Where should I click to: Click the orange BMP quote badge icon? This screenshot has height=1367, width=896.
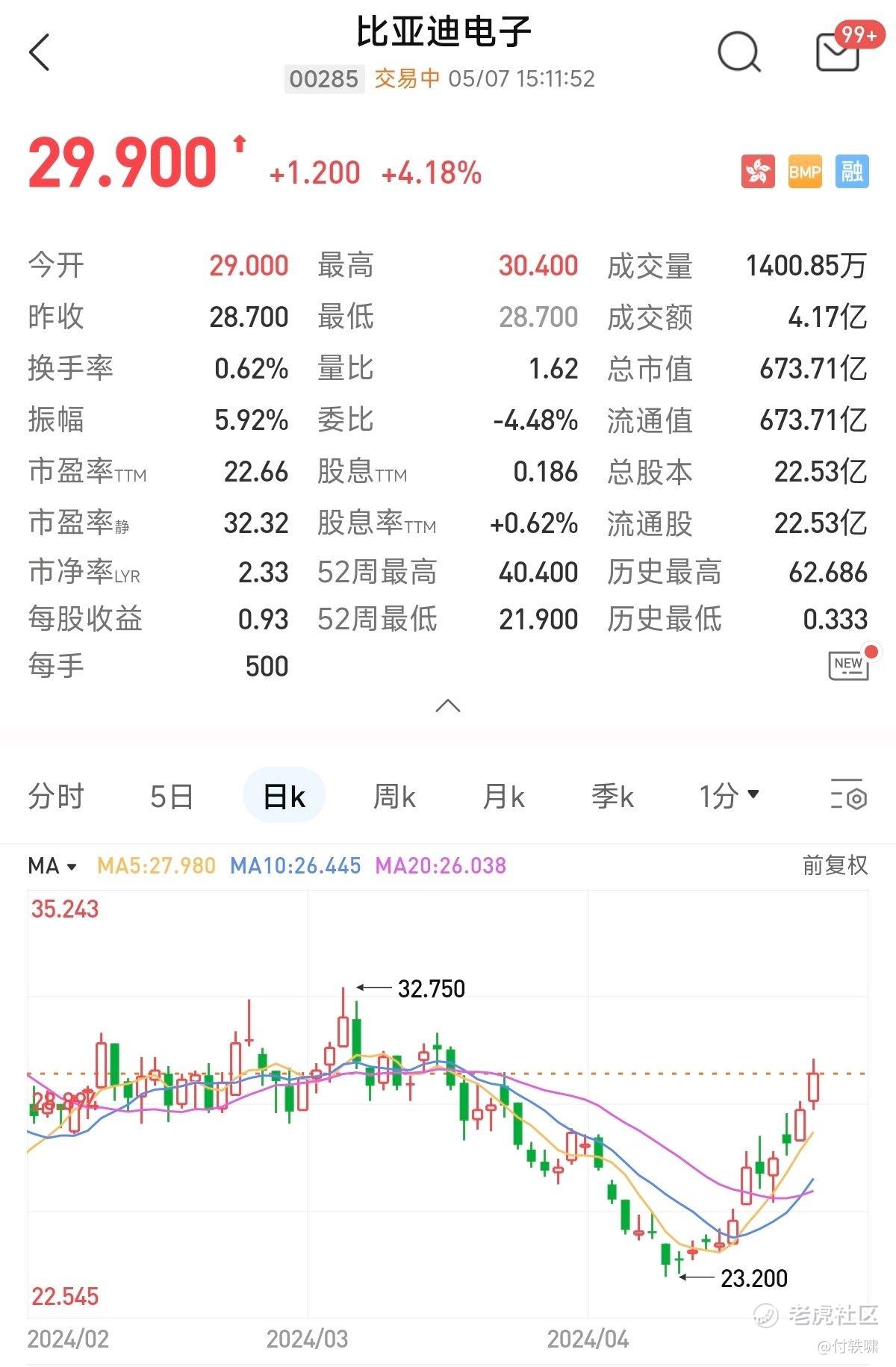(804, 172)
